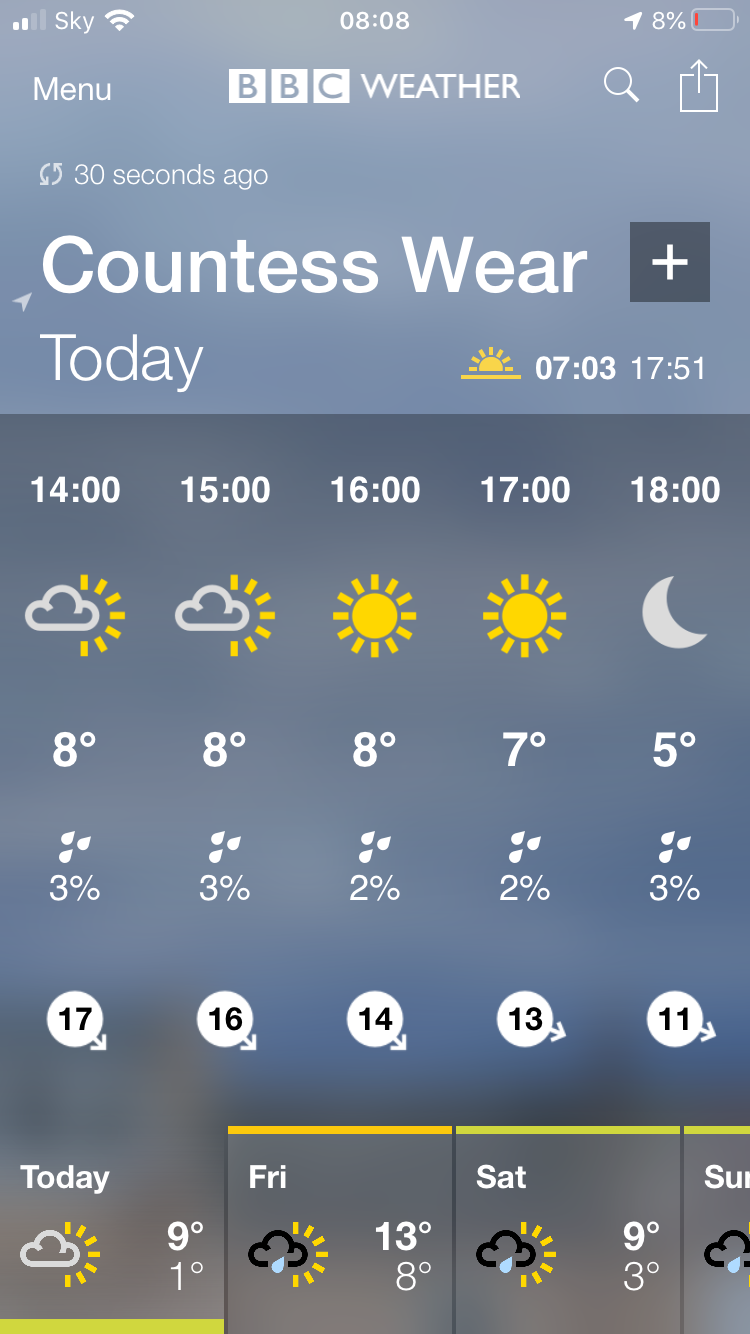Select the Today forecast tab
The width and height of the screenshot is (750, 1334).
tap(111, 1232)
